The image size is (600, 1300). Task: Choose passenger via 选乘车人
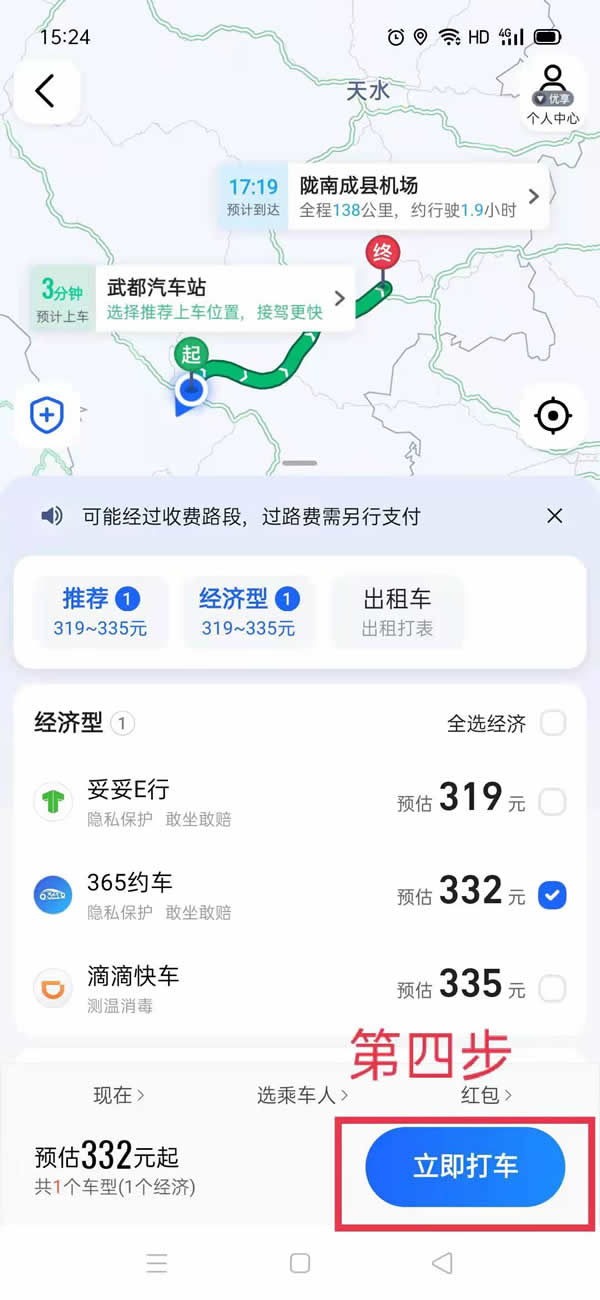pos(302,1095)
